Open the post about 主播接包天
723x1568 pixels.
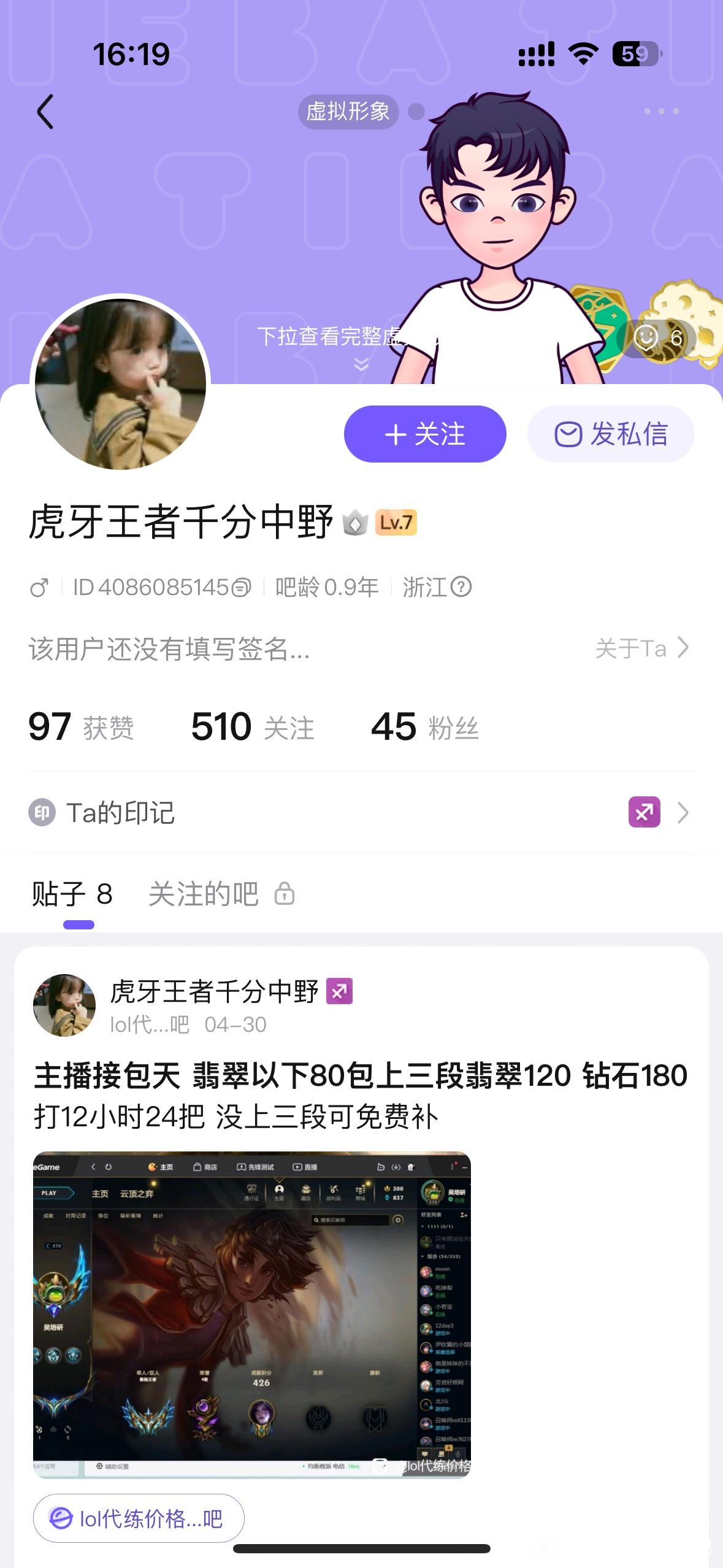point(361,1096)
